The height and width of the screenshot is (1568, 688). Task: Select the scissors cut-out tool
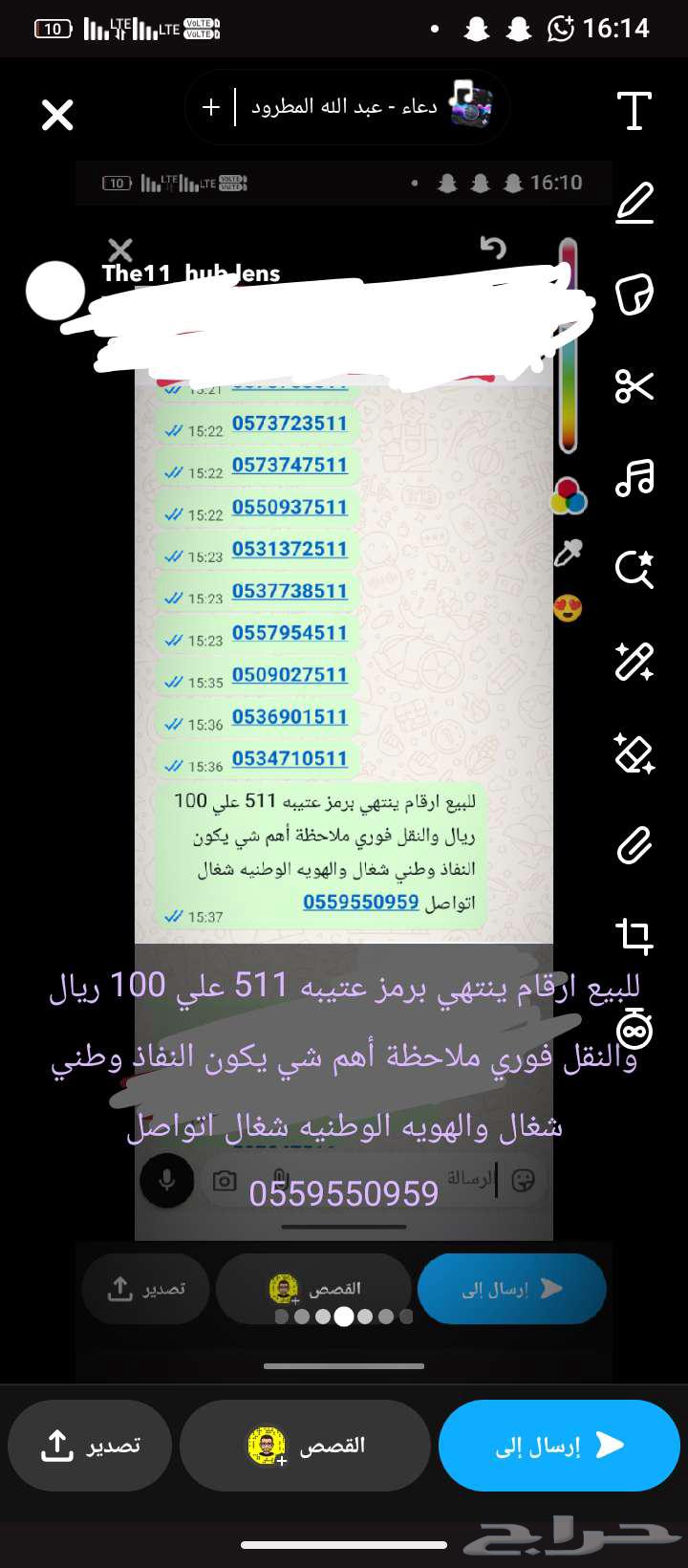[634, 387]
